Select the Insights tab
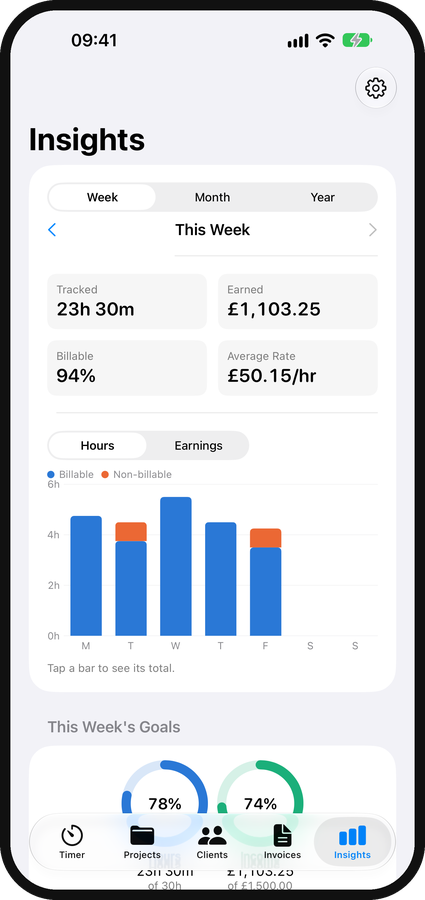Viewport: 425px width, 900px height. coord(353,842)
